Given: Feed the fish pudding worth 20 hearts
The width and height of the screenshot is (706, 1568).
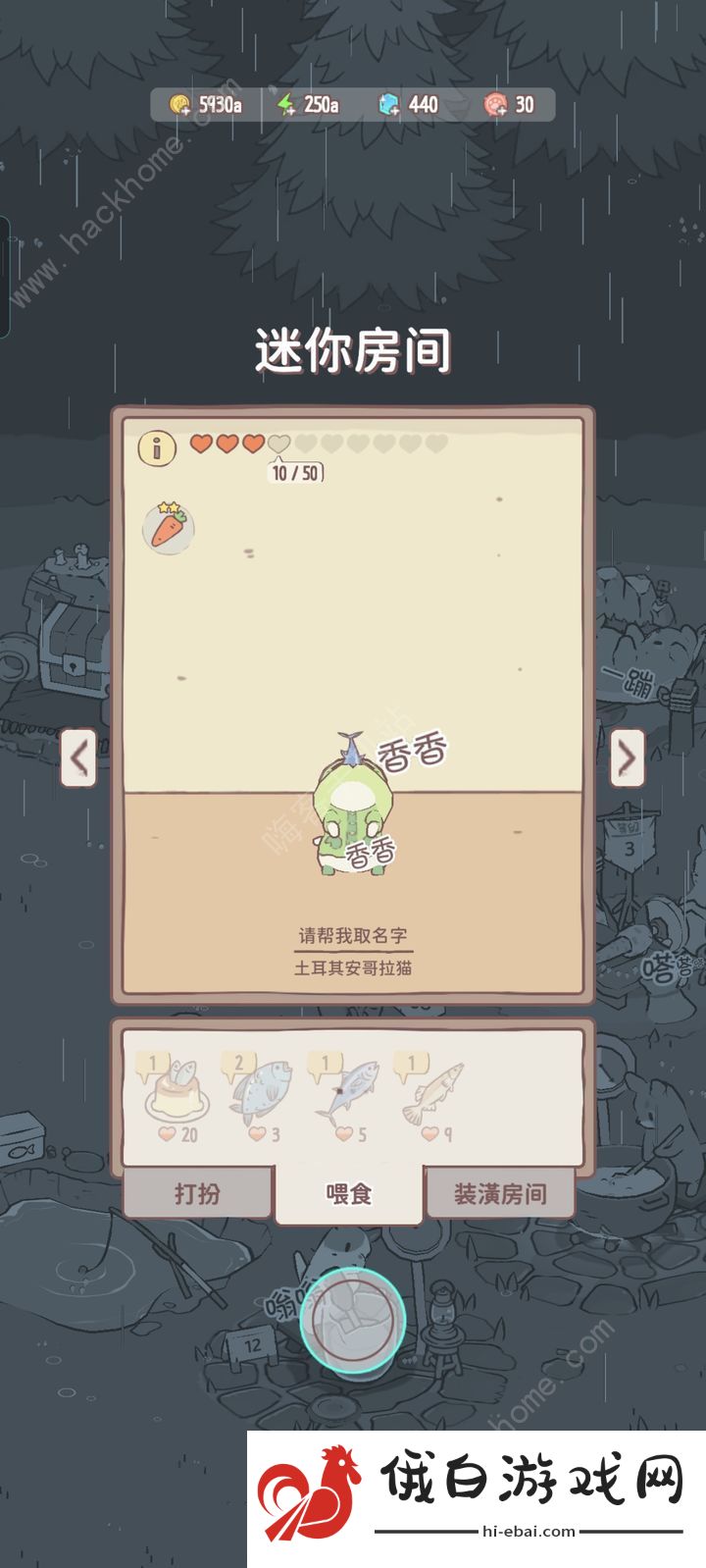Looking at the screenshot, I should [x=177, y=1095].
